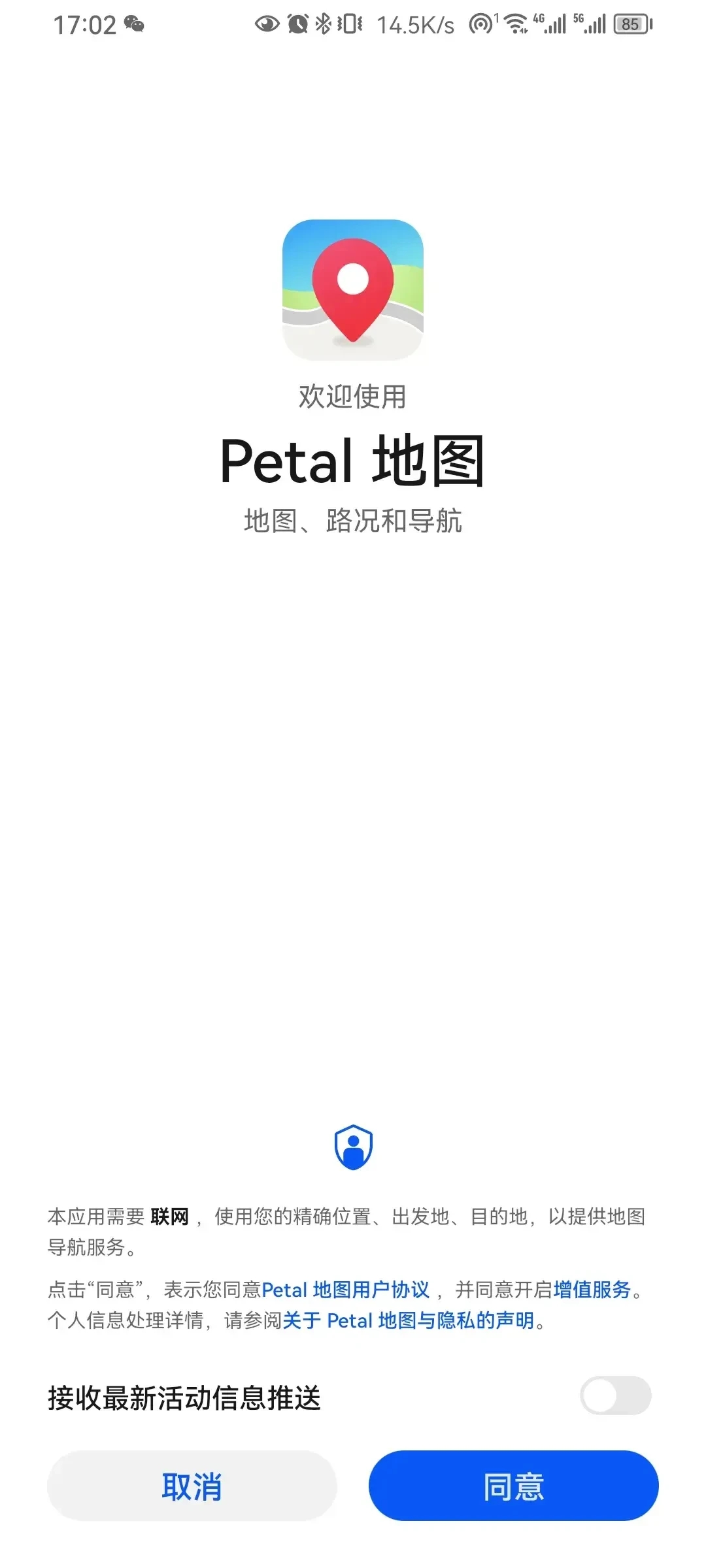The image size is (706, 1568).
Task: Open the 增值服务 link
Action: point(592,1290)
